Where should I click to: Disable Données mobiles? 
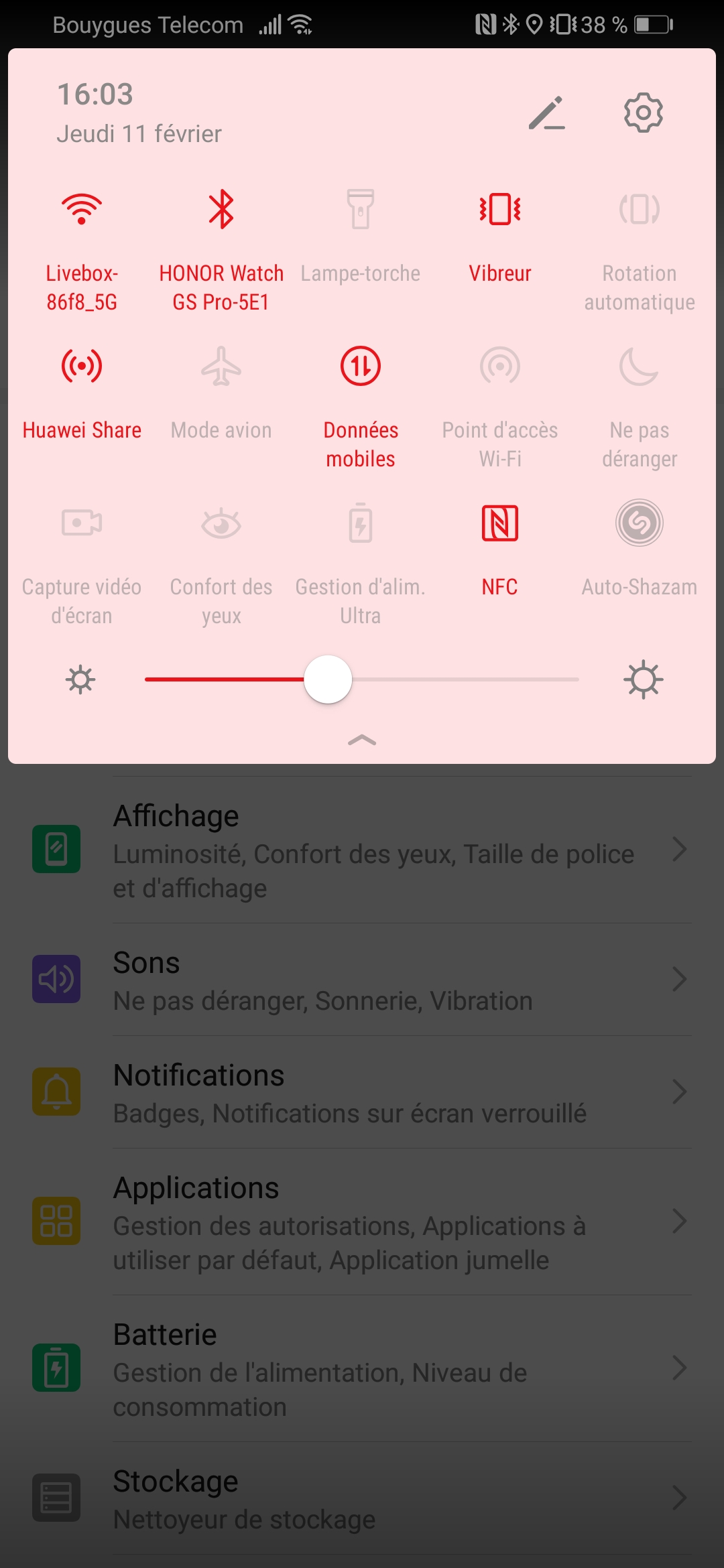[361, 367]
